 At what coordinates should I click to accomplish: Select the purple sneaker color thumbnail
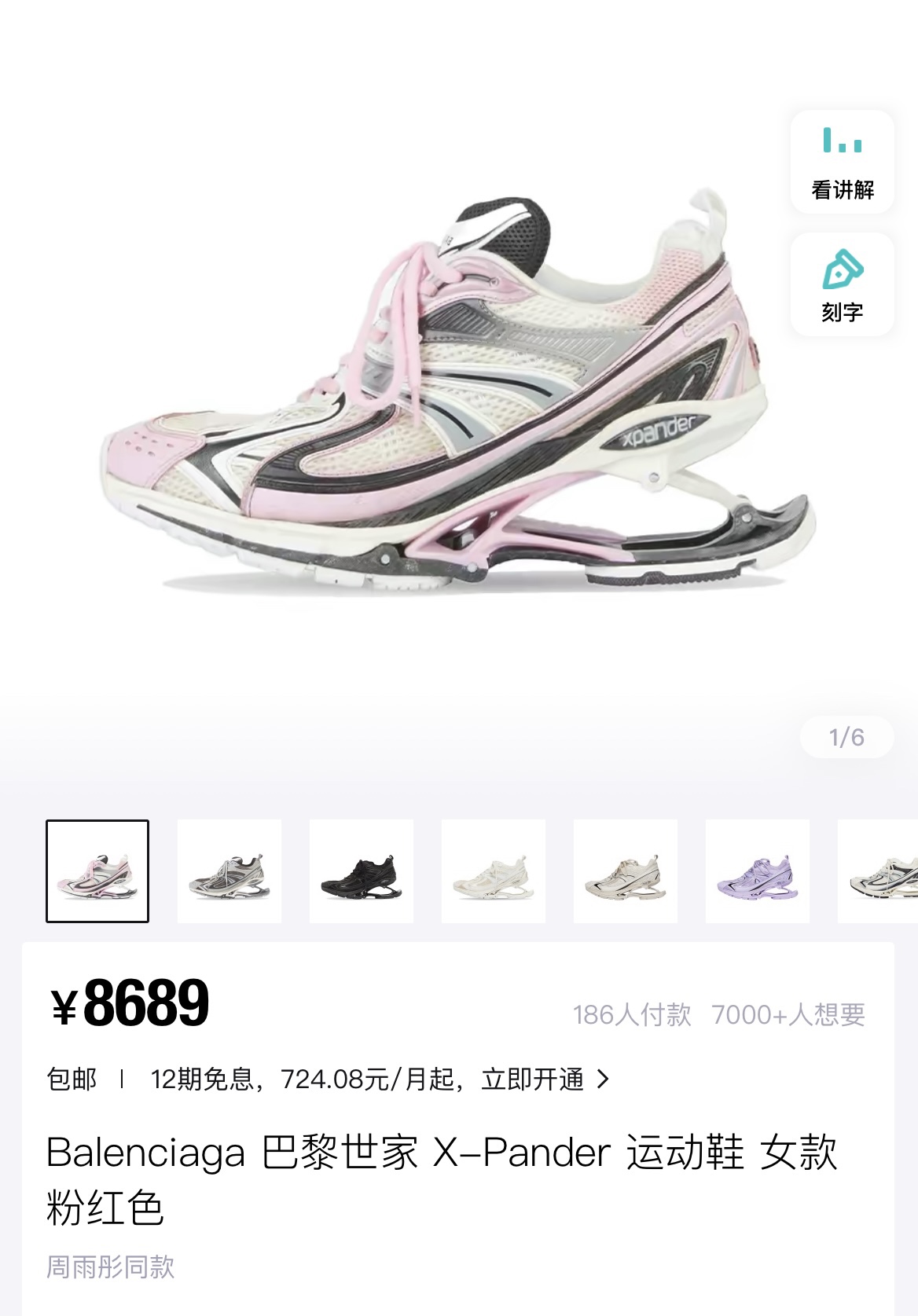[758, 871]
